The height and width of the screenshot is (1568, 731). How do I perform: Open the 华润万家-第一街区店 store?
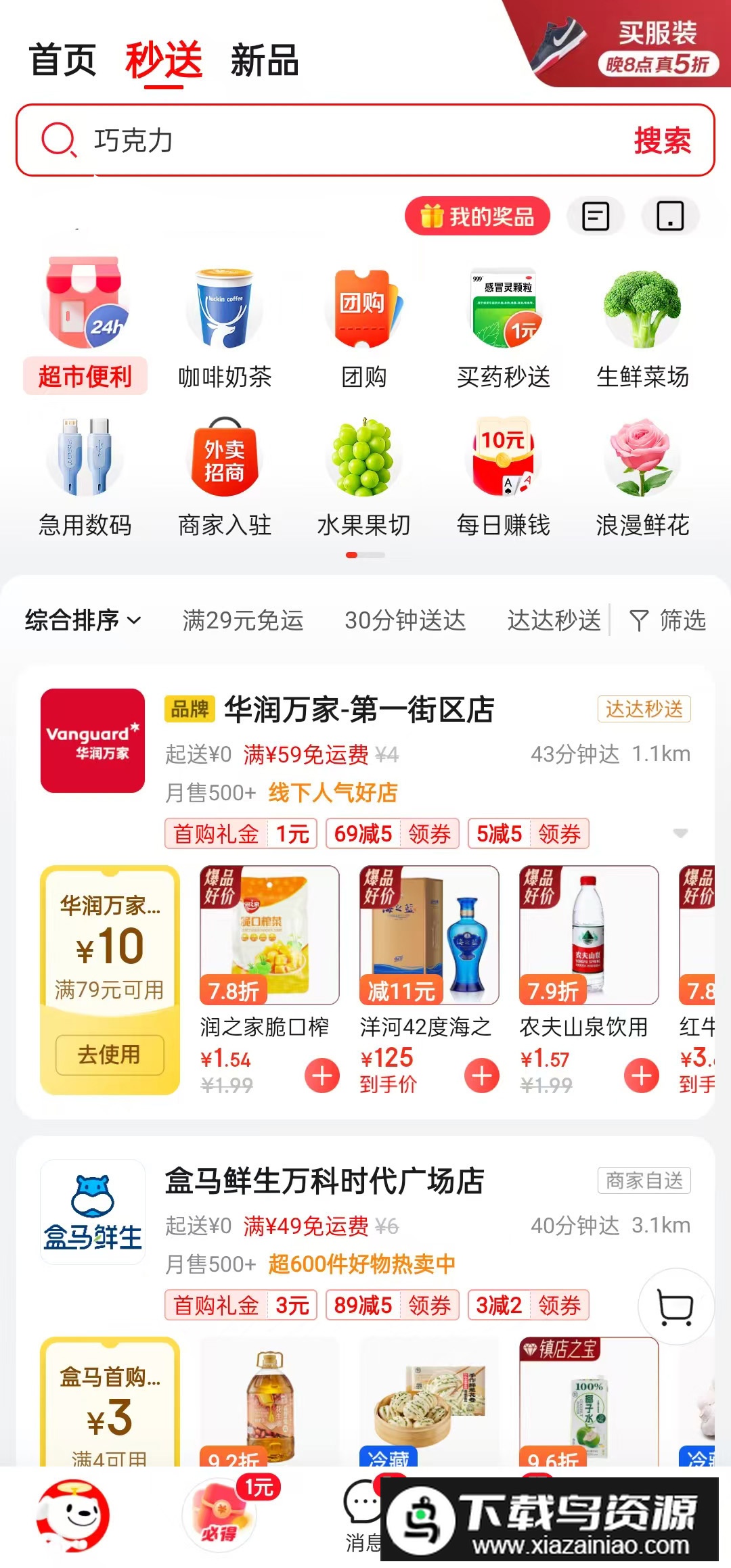coord(359,710)
